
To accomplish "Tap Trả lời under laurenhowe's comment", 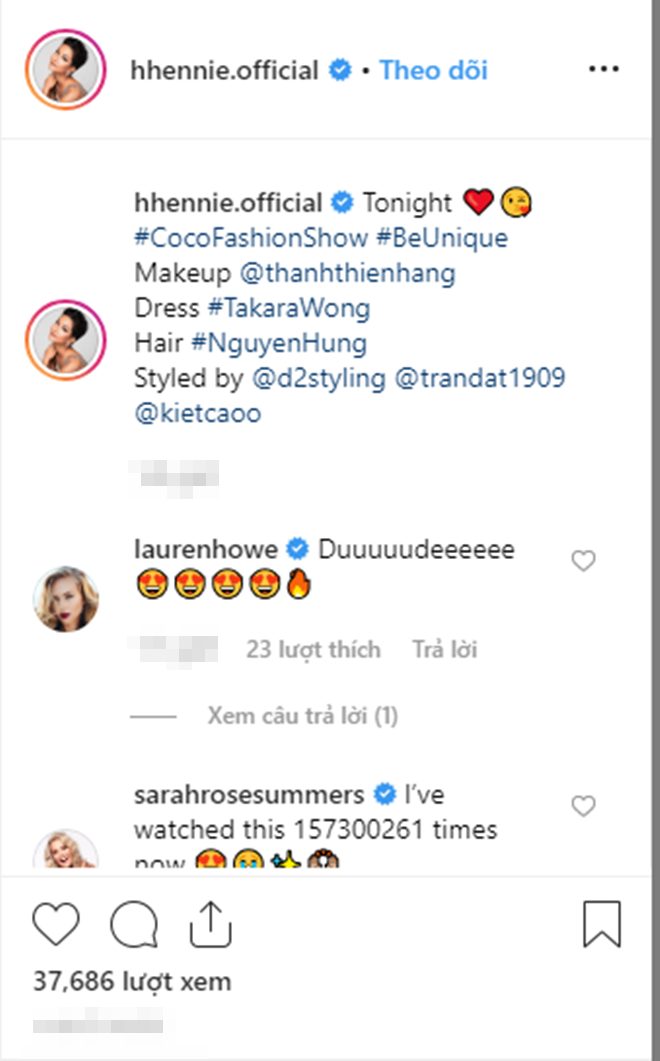I will coord(445,650).
